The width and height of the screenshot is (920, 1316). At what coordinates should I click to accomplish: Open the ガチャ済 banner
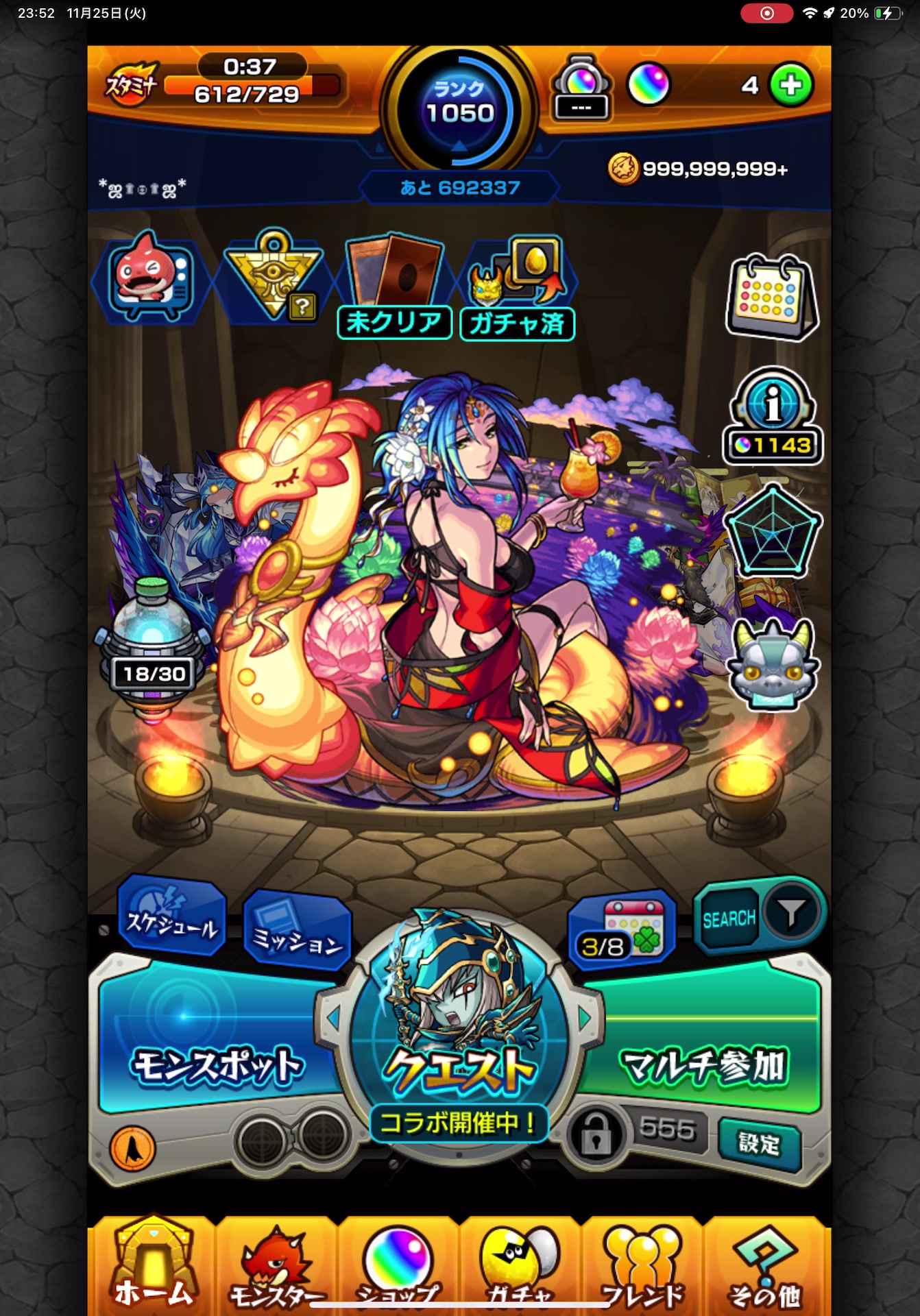[518, 288]
